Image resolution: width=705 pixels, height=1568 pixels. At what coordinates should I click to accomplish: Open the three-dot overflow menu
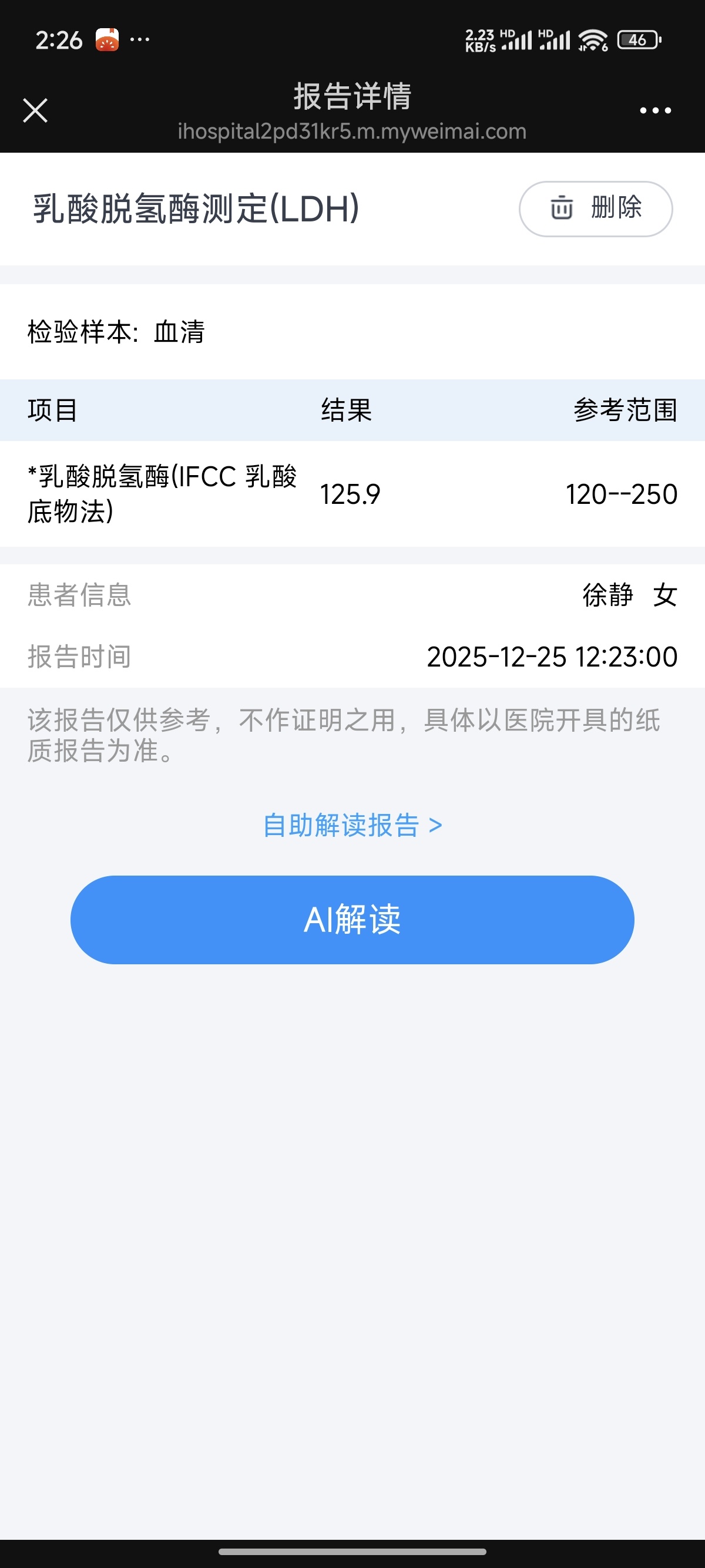point(655,110)
